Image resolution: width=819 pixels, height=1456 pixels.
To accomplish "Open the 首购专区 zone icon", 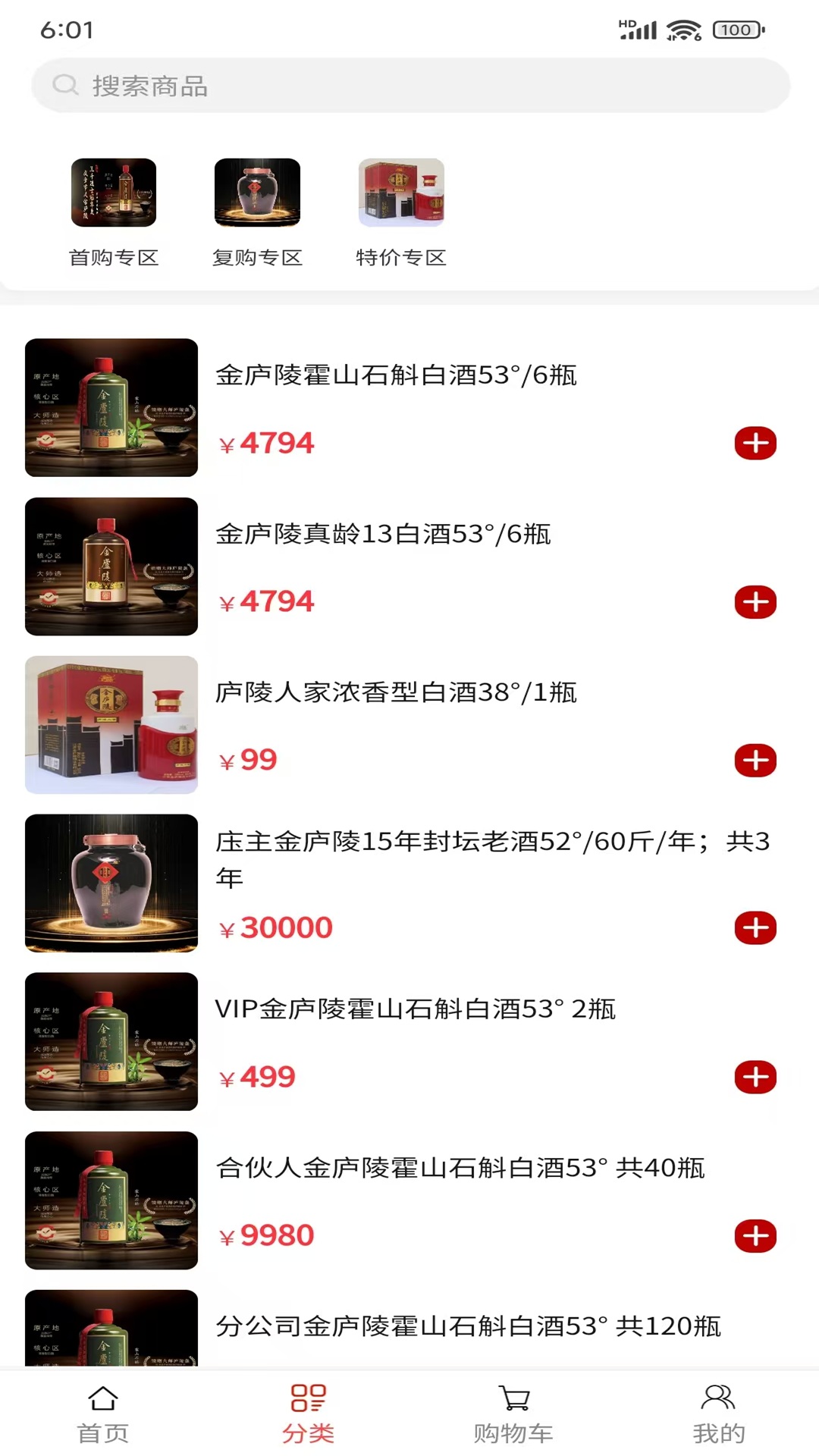I will click(114, 192).
